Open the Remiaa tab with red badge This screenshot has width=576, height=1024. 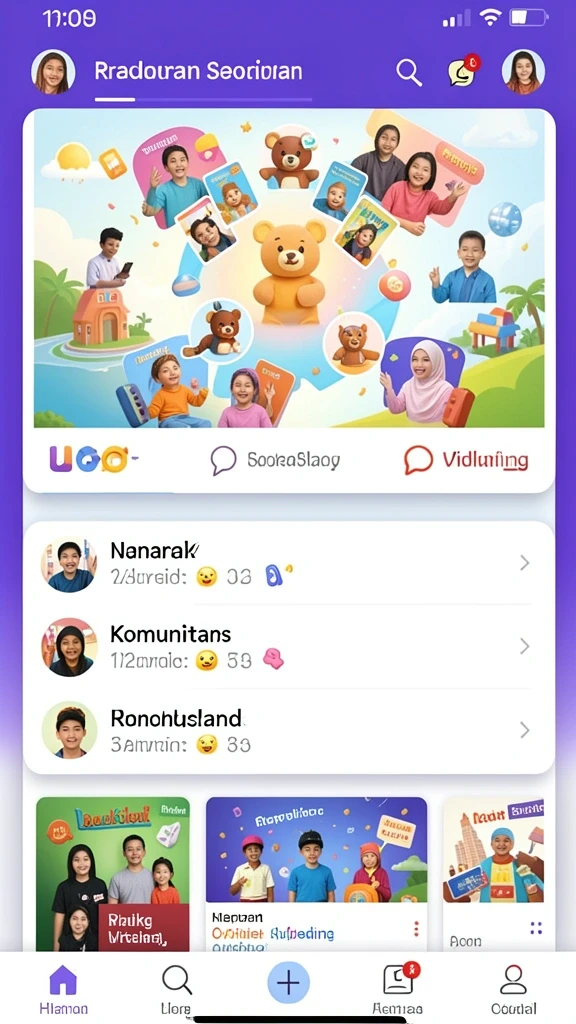tap(398, 989)
